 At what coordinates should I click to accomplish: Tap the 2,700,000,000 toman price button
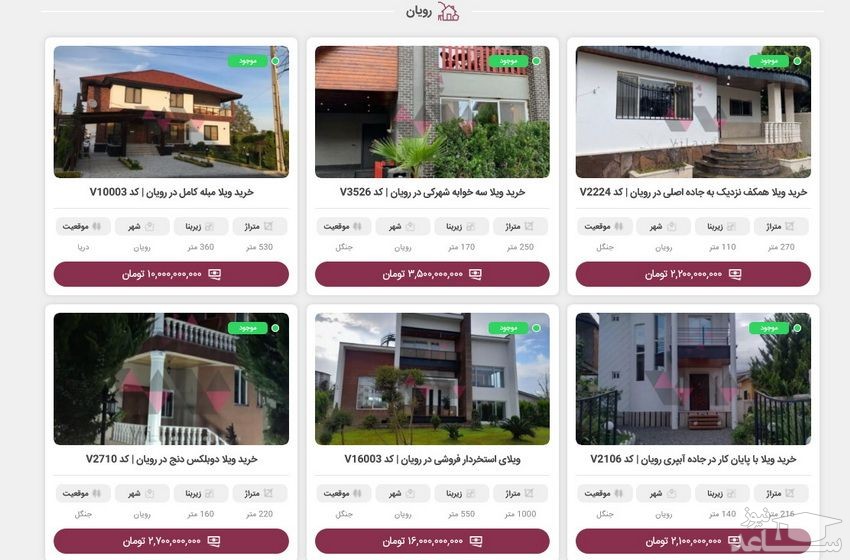point(171,541)
